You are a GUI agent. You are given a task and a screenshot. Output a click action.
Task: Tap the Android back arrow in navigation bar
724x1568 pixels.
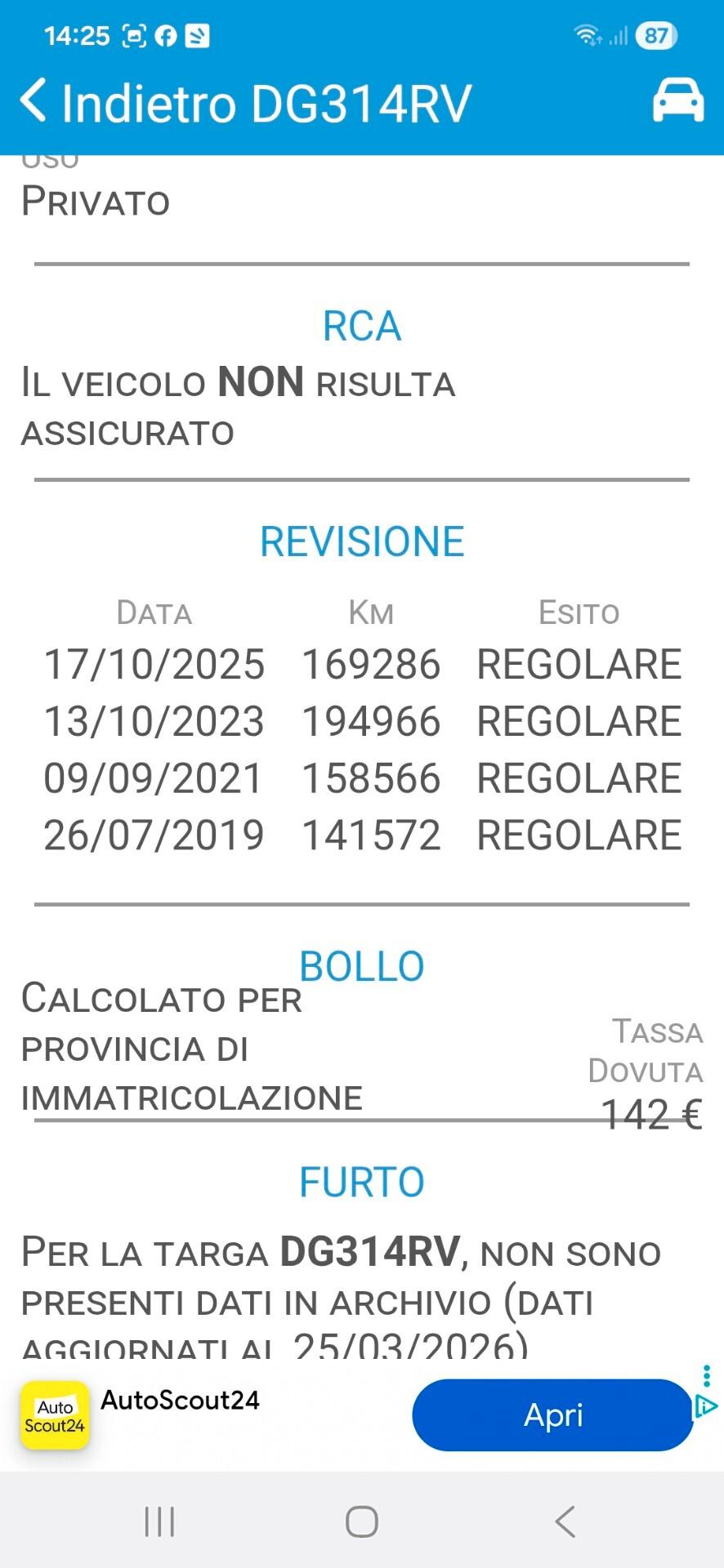(x=562, y=1521)
